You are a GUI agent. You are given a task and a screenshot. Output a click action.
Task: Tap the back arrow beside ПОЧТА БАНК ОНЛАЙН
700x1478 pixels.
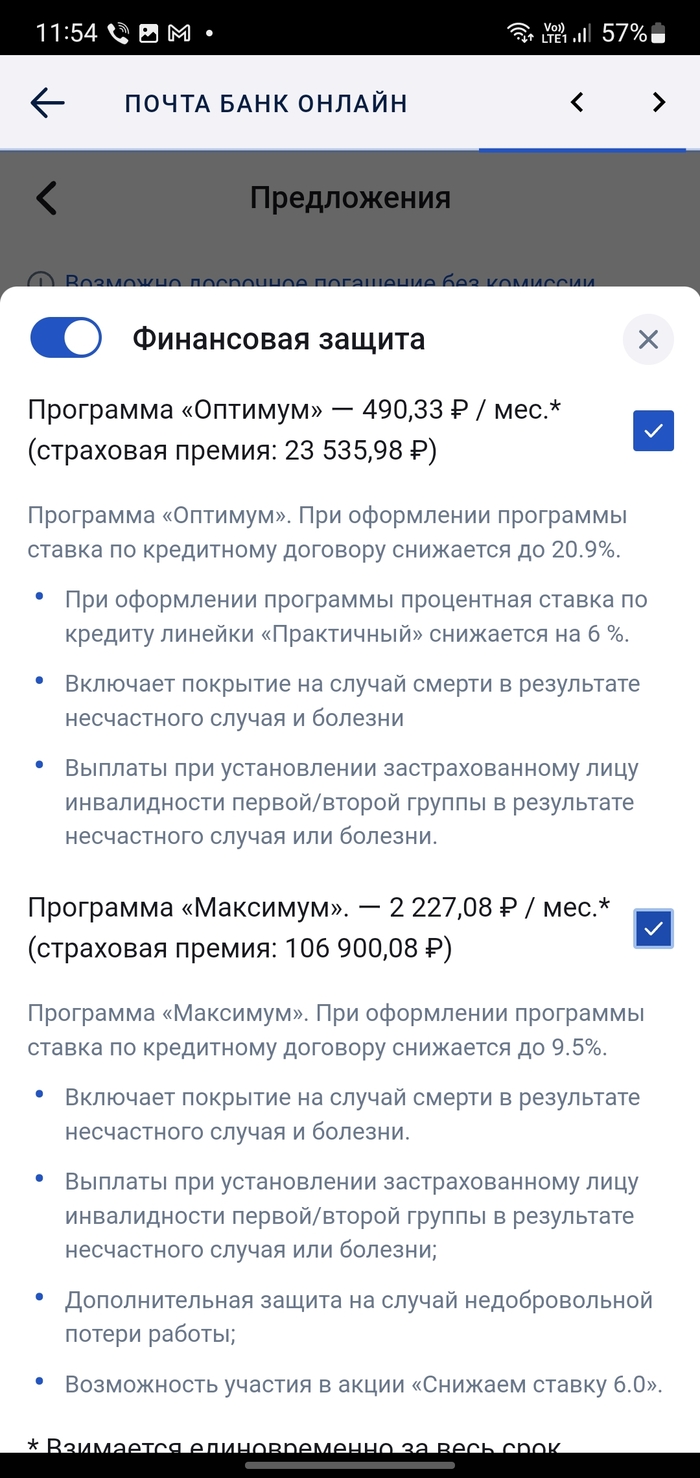coord(47,102)
